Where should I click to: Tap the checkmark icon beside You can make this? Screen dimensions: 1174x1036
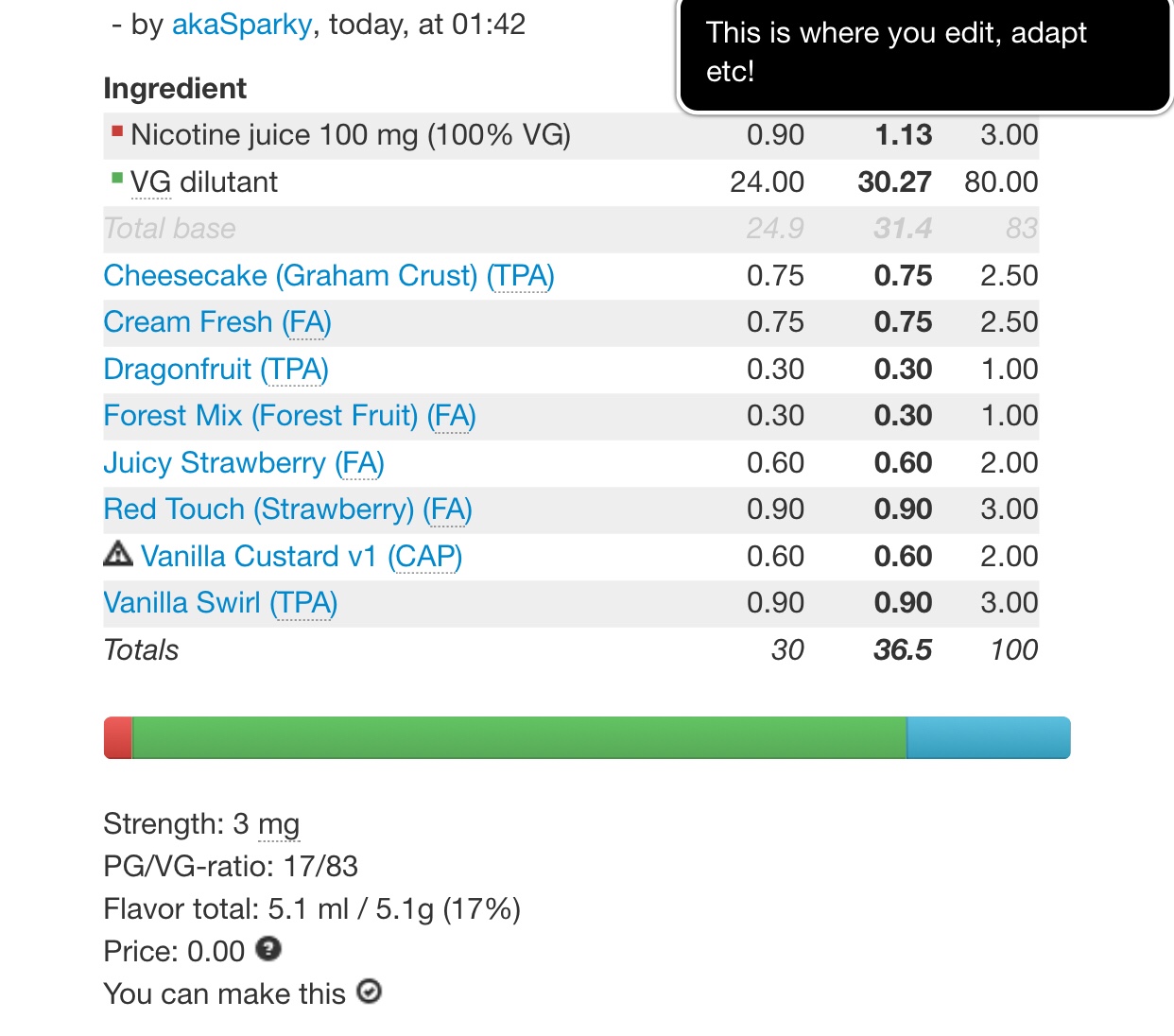370,992
